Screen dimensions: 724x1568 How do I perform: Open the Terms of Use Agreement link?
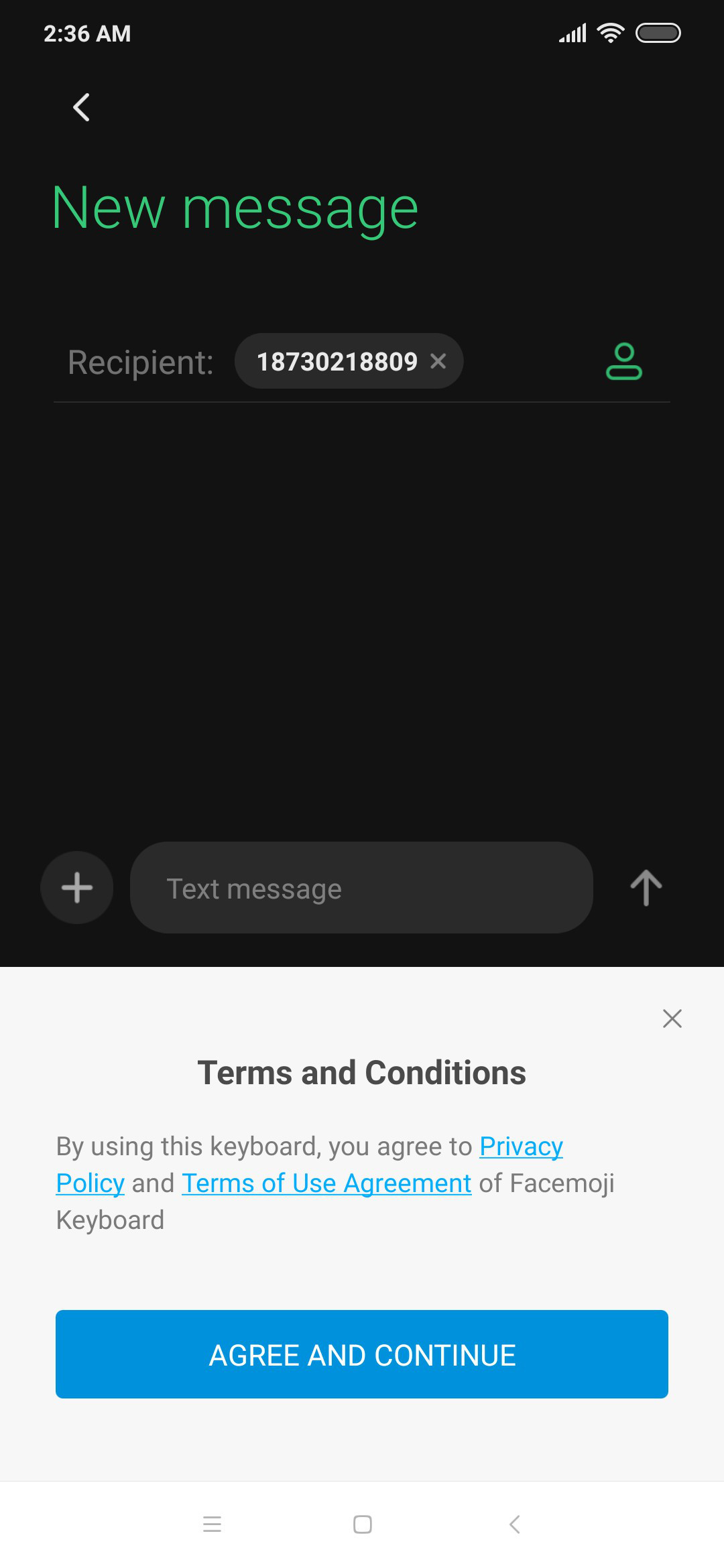click(326, 1183)
